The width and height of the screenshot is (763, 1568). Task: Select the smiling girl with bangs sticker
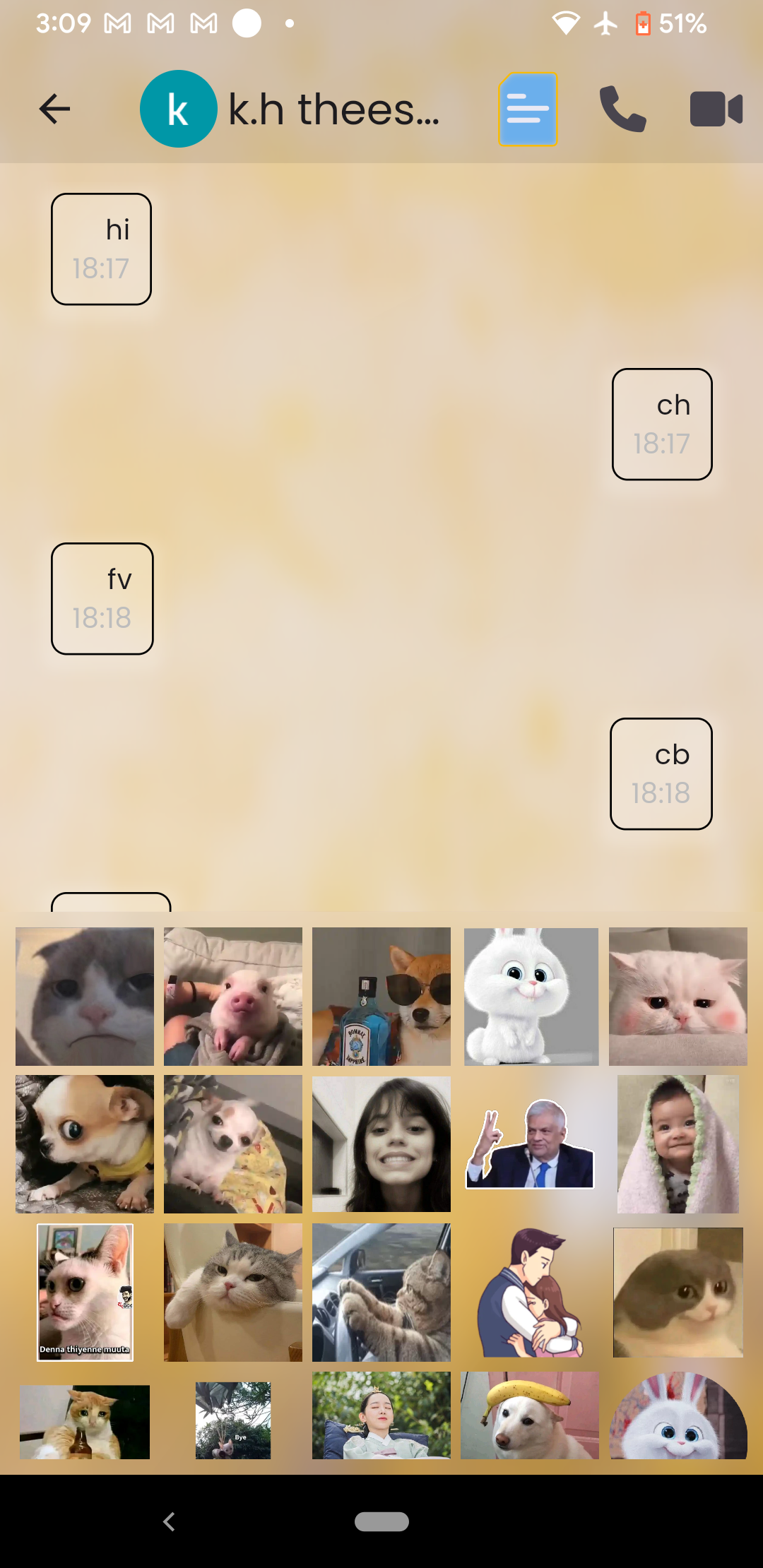pos(381,1144)
